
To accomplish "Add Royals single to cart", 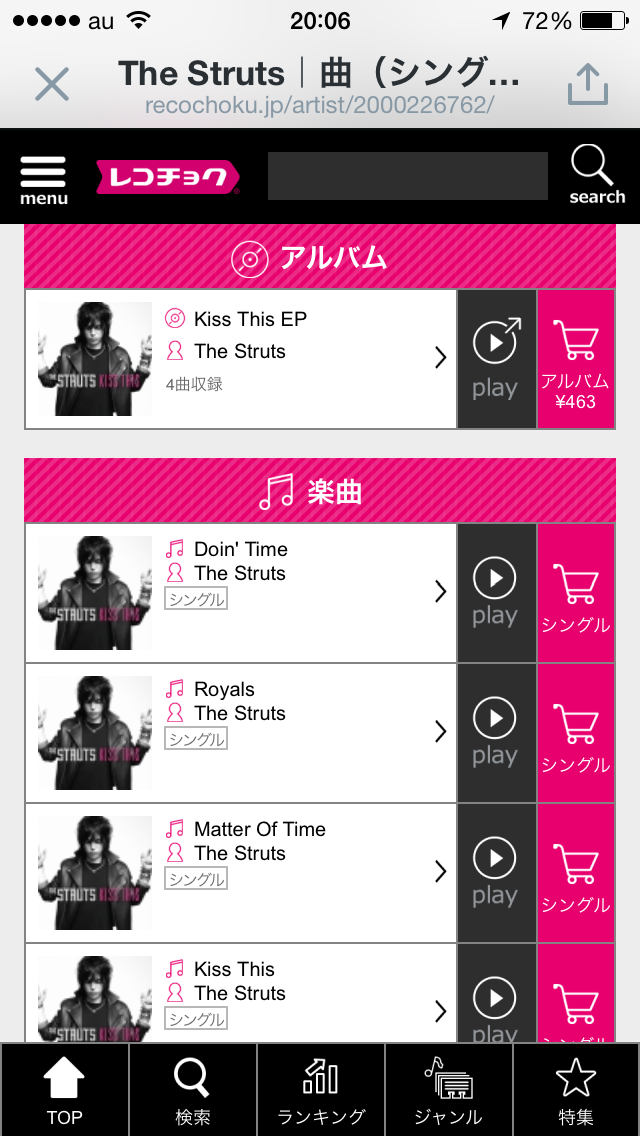I will point(576,732).
